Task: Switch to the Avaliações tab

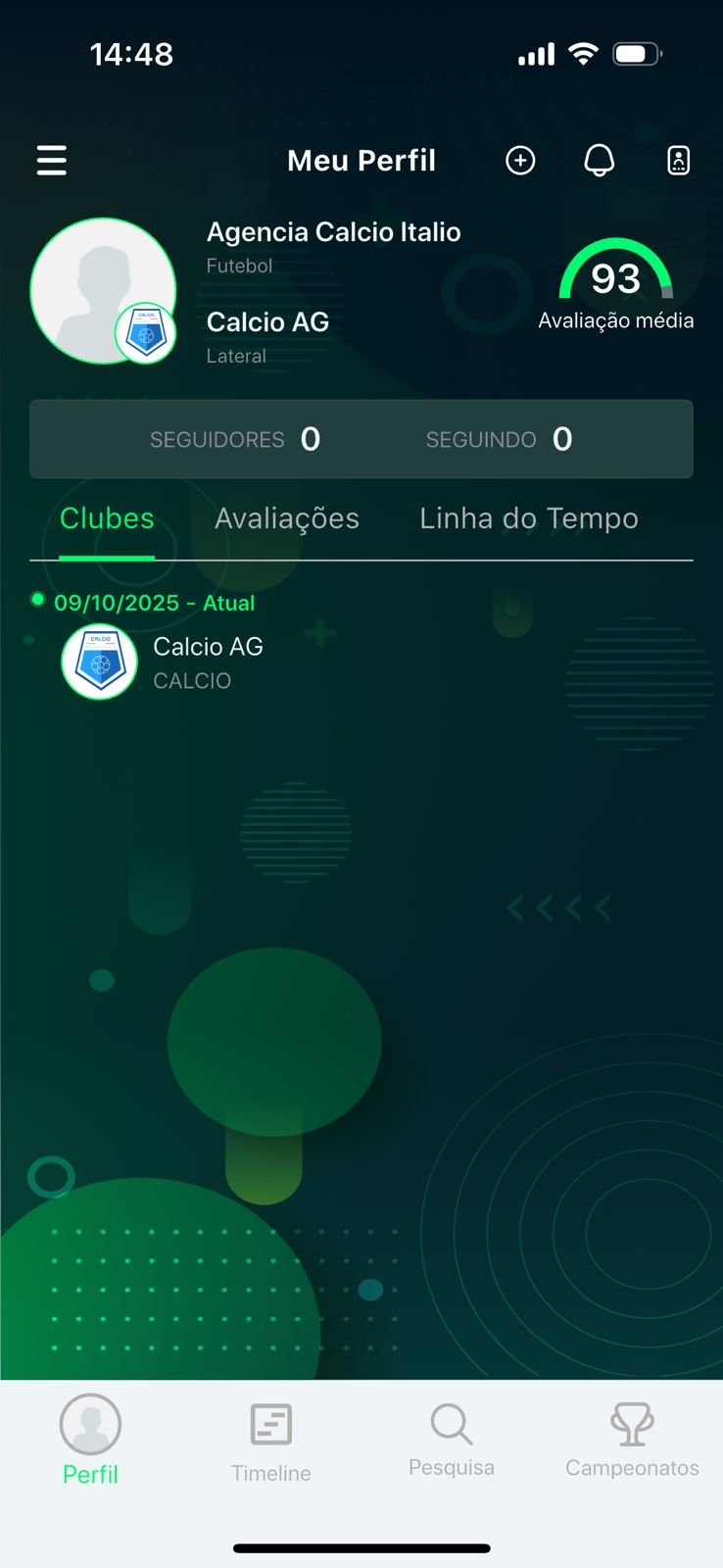Action: pyautogui.click(x=287, y=518)
